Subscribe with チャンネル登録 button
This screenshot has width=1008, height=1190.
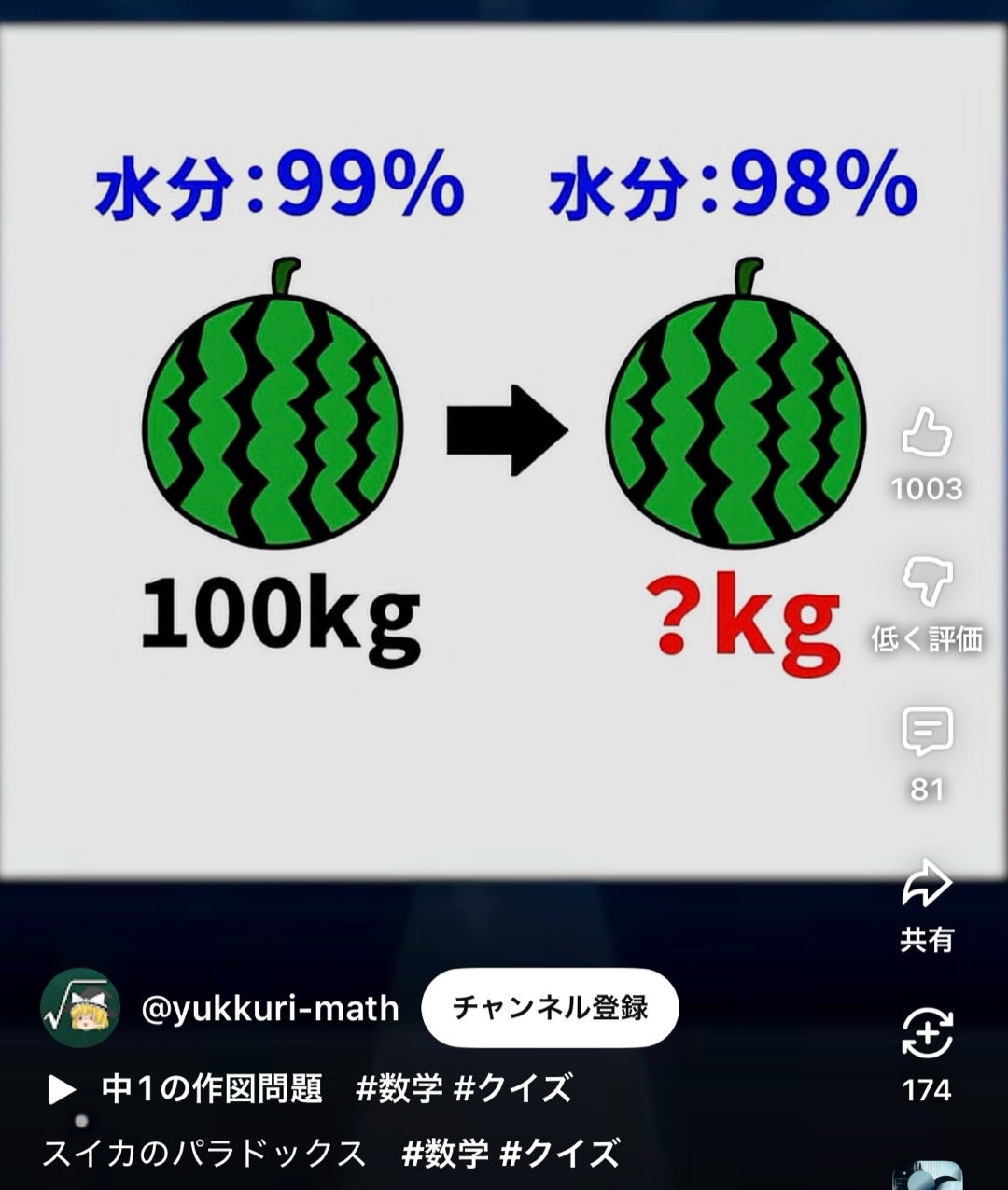pos(550,1008)
